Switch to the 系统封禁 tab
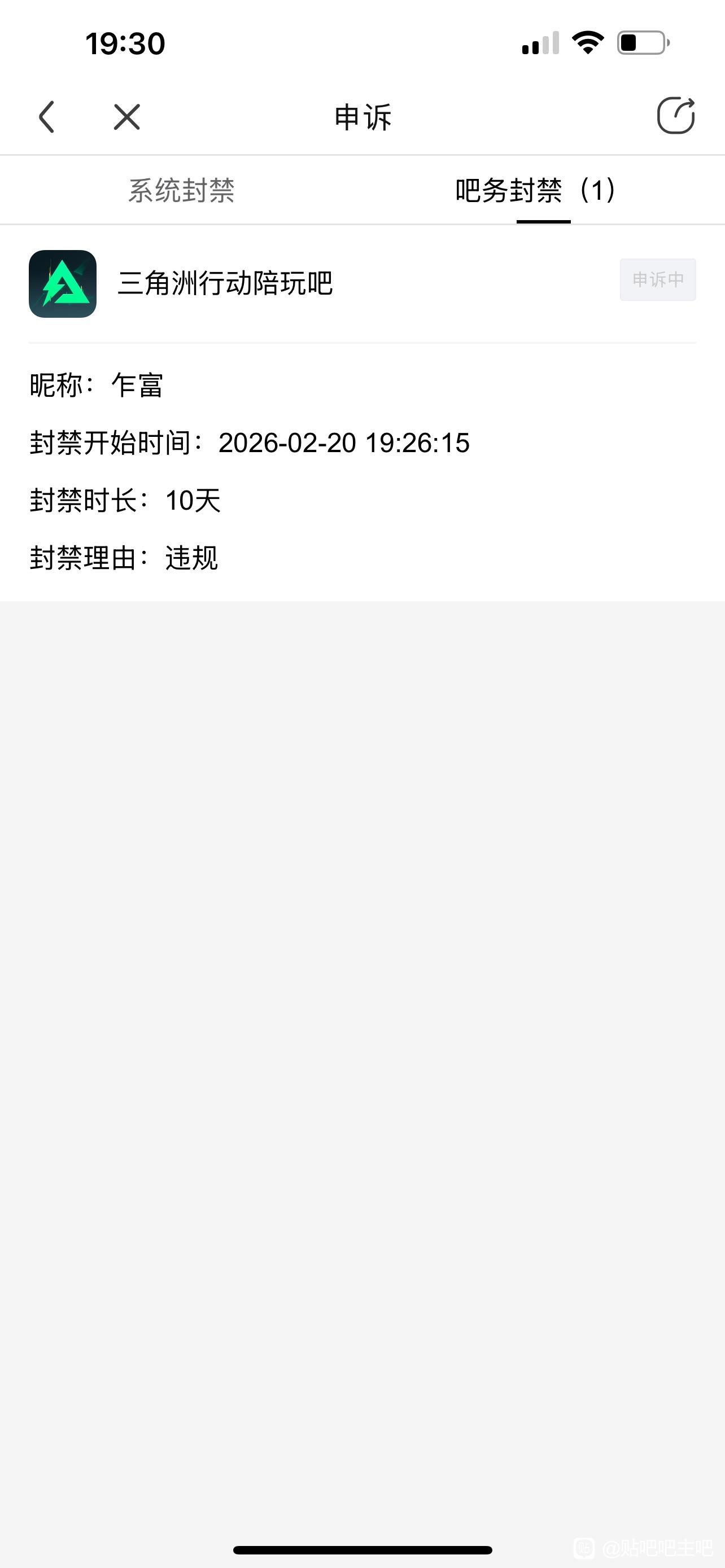 point(181,191)
